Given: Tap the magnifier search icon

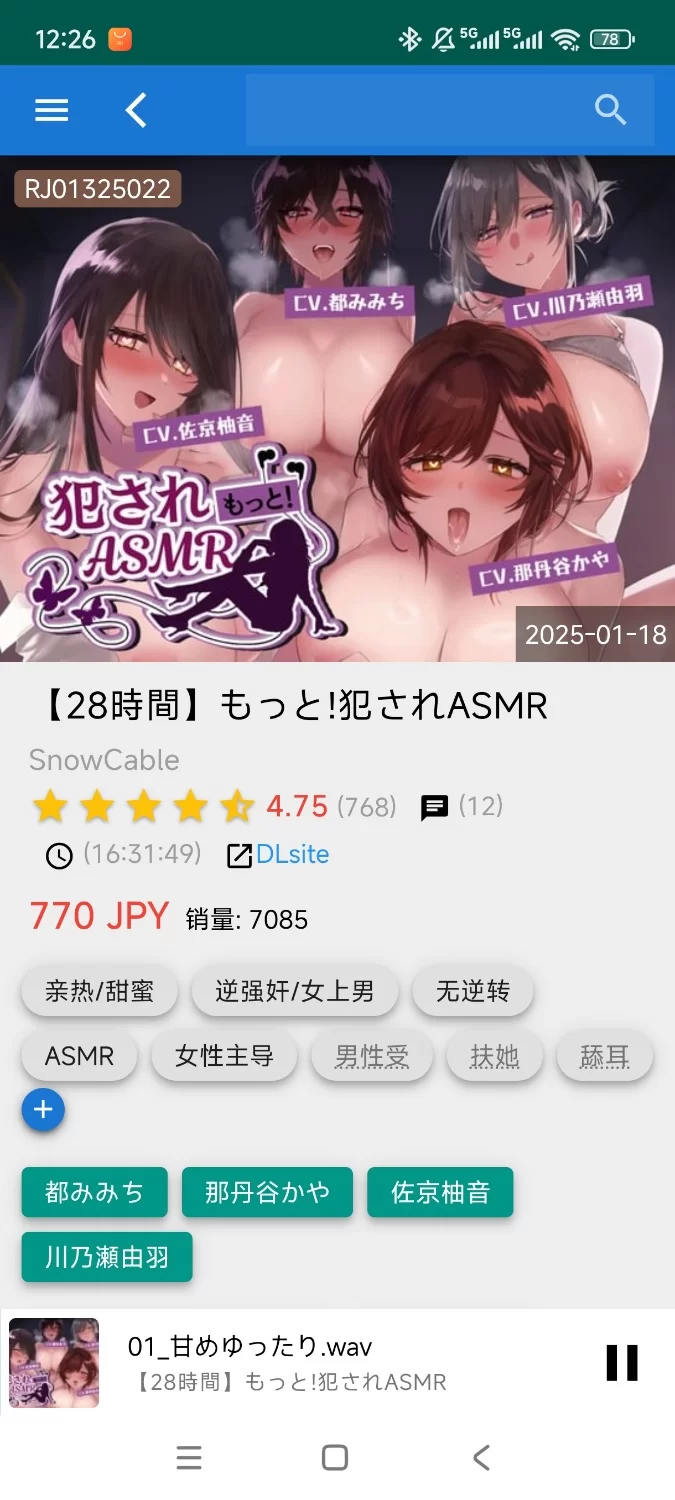Looking at the screenshot, I should (x=610, y=110).
